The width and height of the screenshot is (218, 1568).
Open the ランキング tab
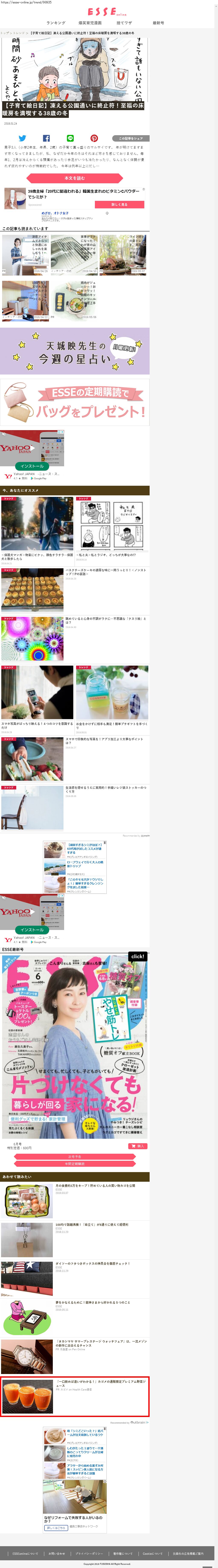click(x=56, y=22)
